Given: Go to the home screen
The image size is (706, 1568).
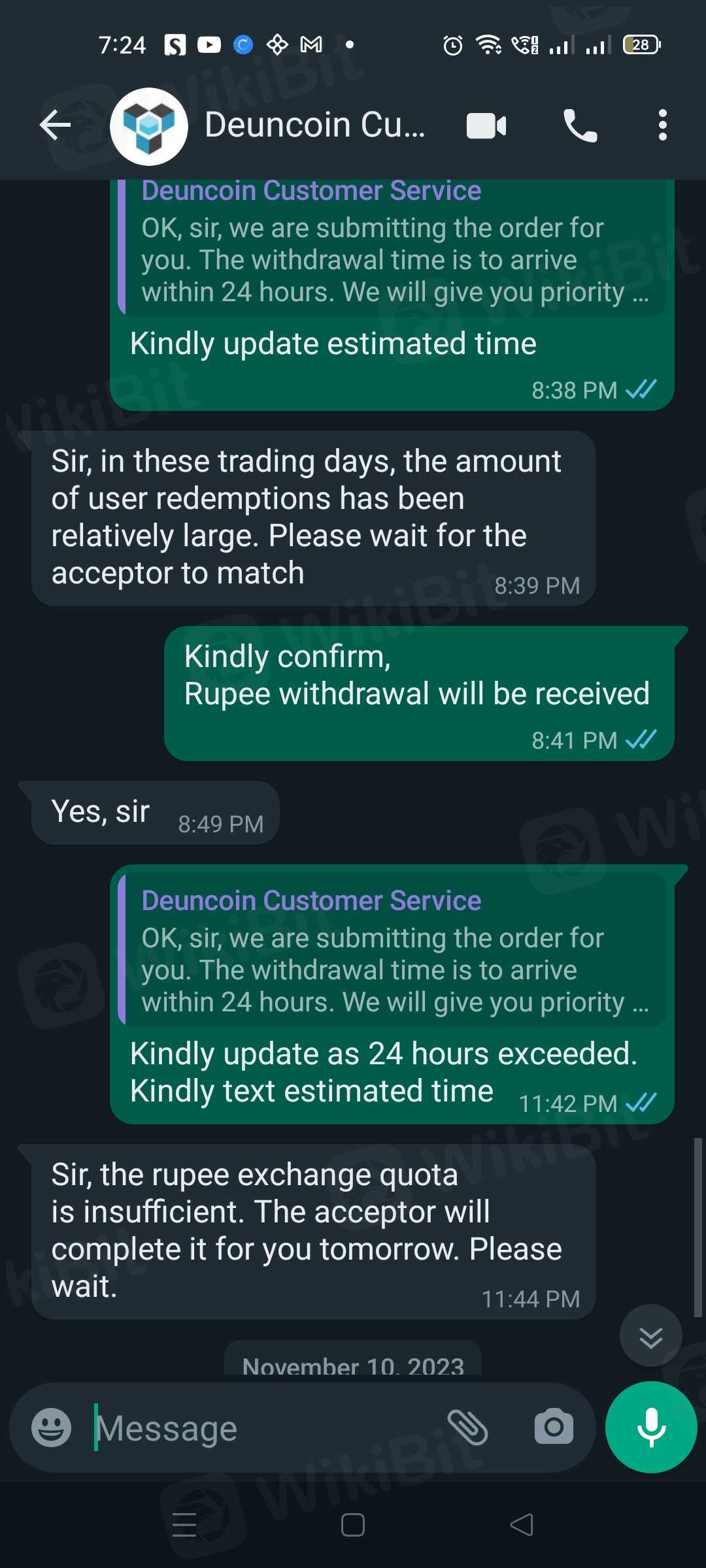Looking at the screenshot, I should (353, 1525).
